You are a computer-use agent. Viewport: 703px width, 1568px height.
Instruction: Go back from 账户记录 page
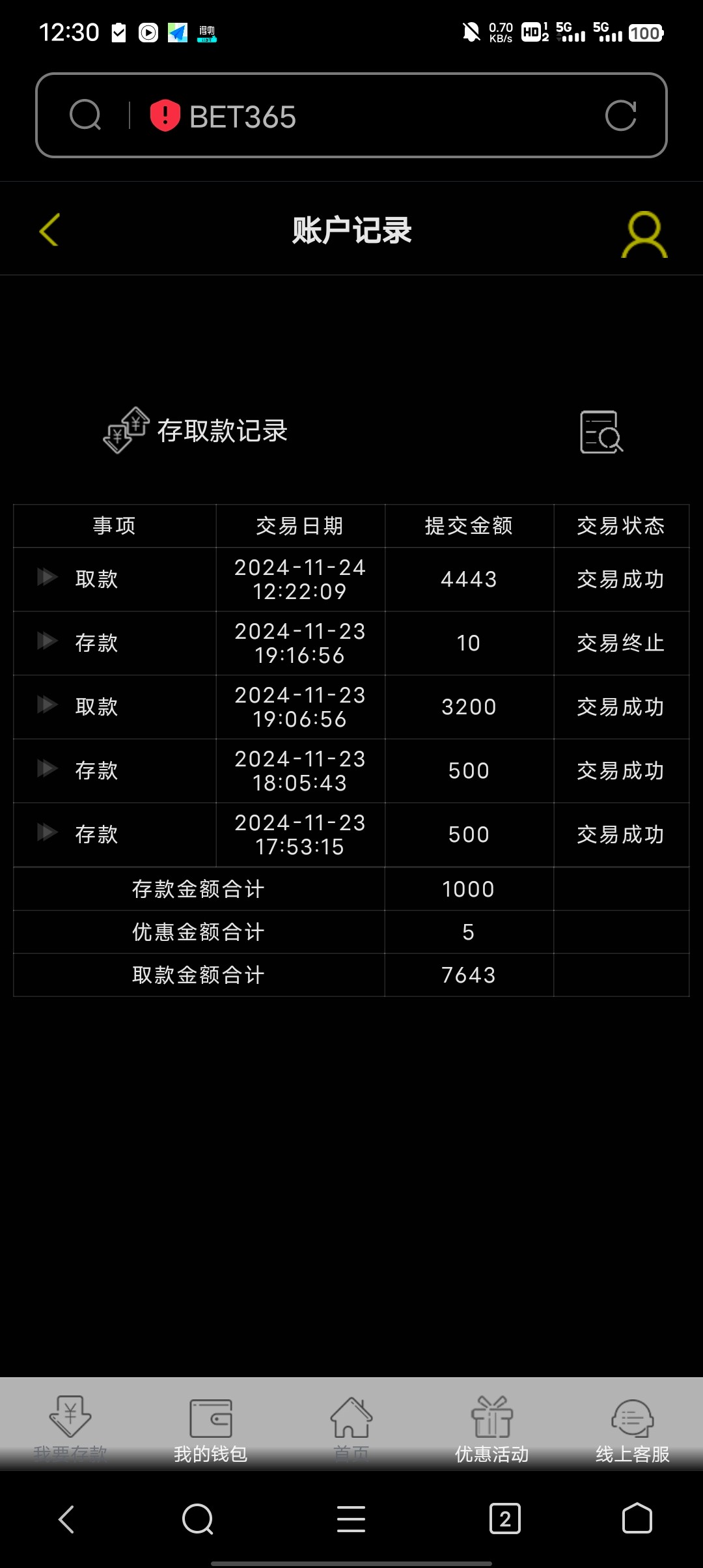(49, 230)
